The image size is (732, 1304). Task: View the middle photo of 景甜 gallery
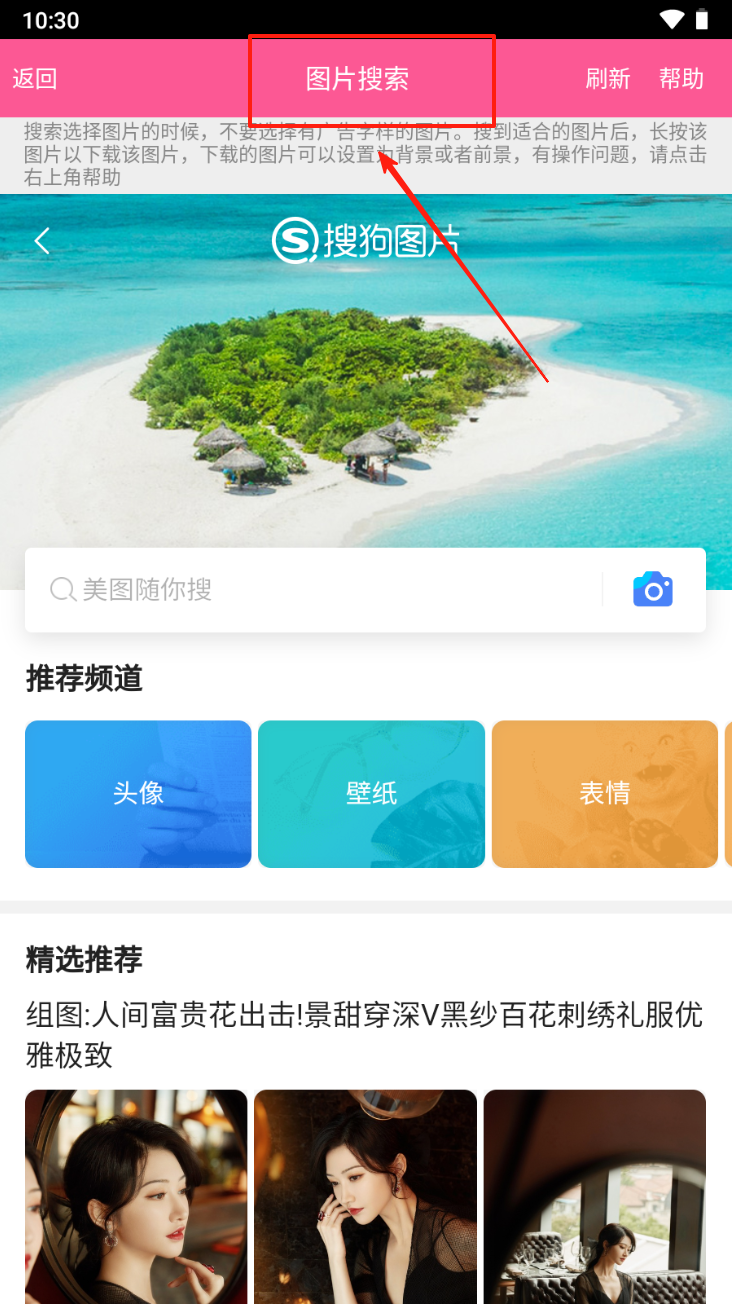pos(365,1195)
